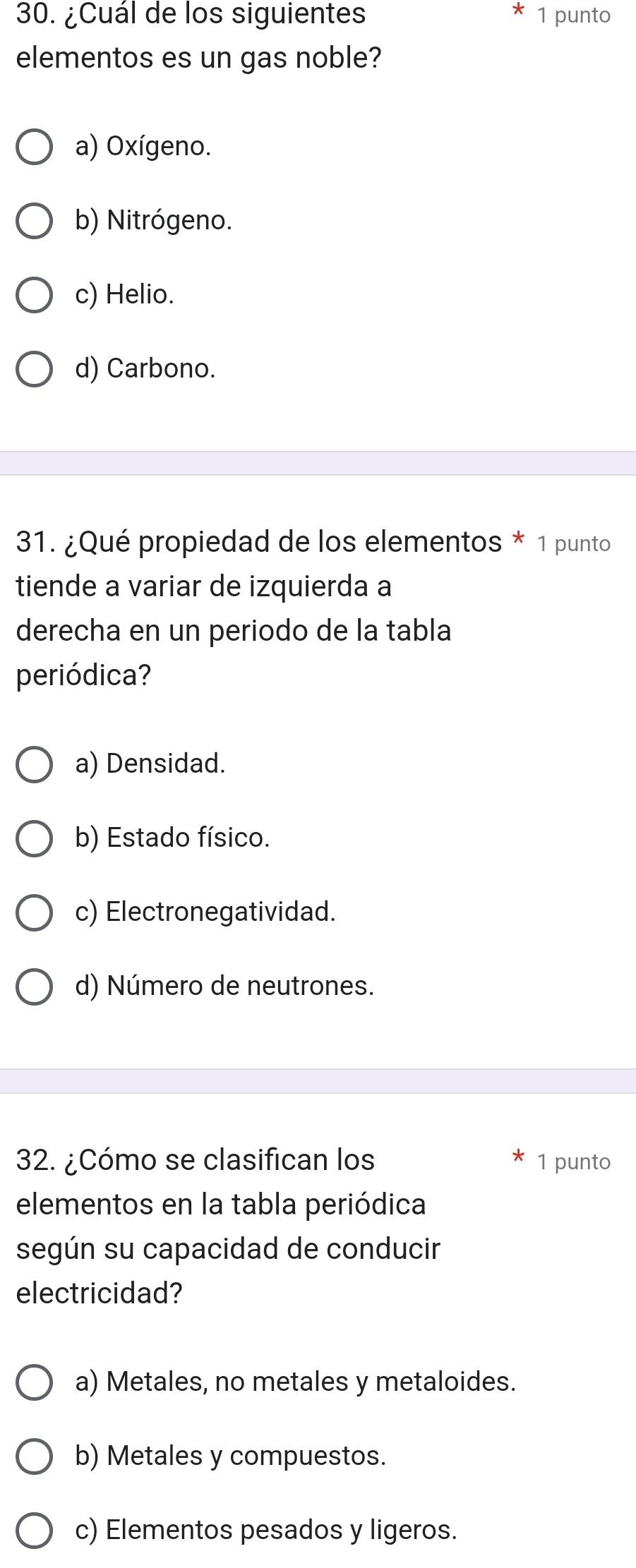This screenshot has height=1568, width=636.
Task: Pick c) Helio as the noble gas
Action: tap(34, 294)
